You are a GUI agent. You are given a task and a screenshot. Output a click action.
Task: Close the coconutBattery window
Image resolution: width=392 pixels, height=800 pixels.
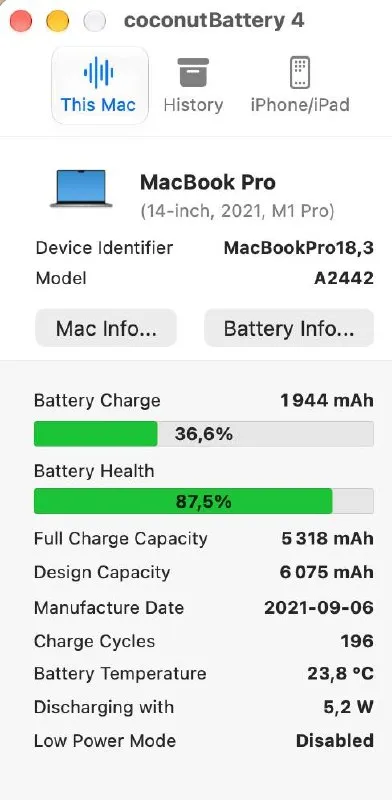[x=21, y=21]
